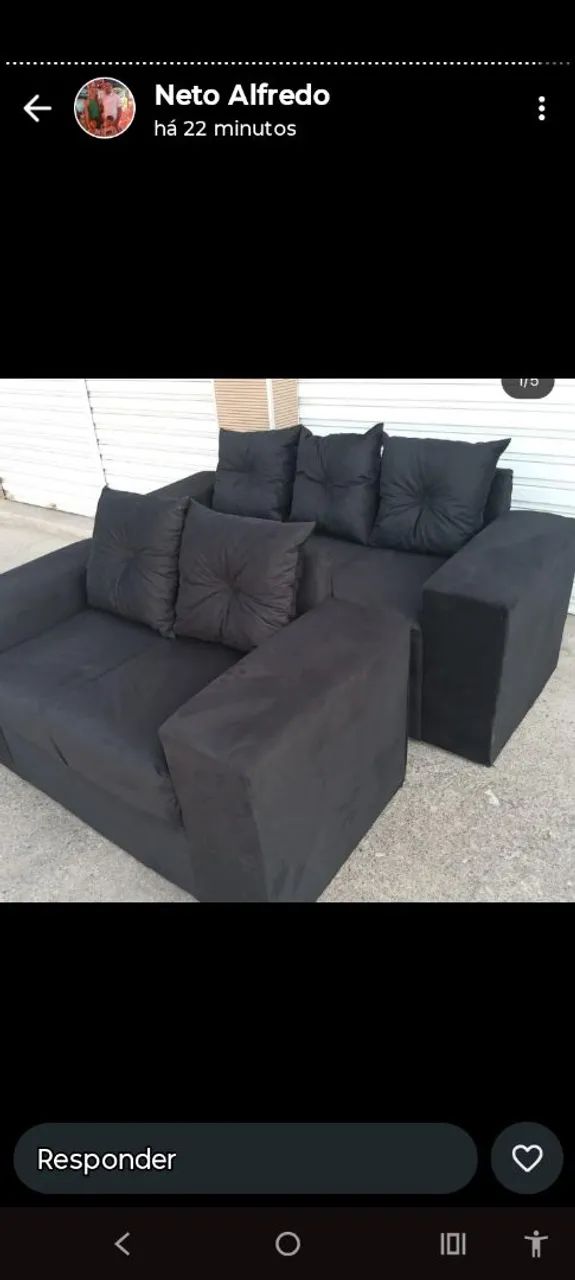
Task: Like this status with the heart
Action: (x=527, y=1158)
